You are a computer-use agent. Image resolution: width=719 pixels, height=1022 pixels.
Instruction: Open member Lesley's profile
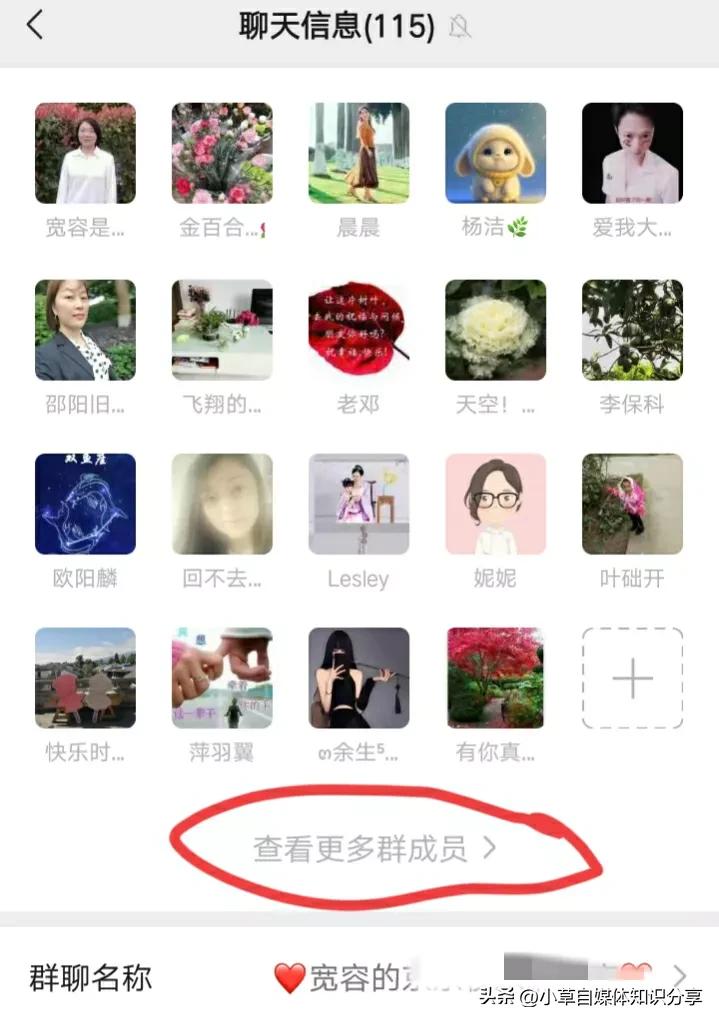358,503
